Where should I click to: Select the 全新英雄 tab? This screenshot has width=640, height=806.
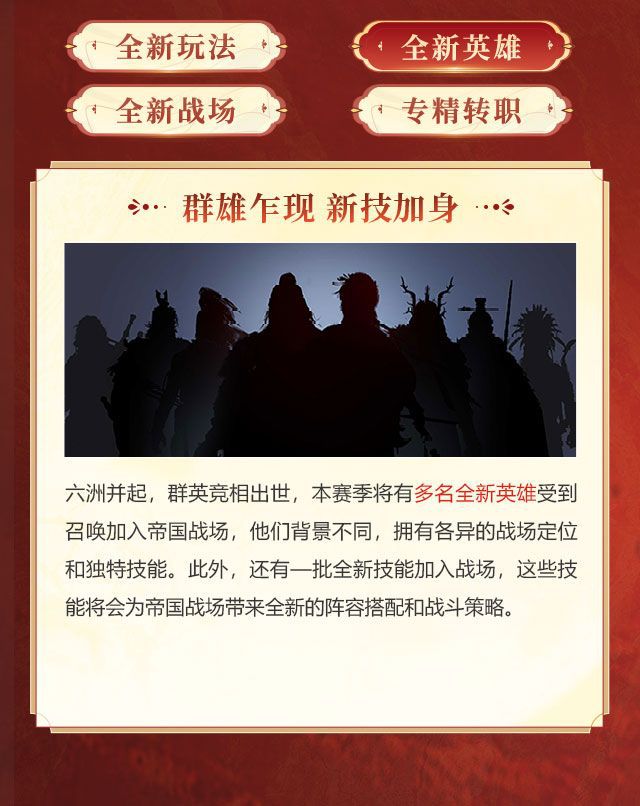pyautogui.click(x=461, y=47)
